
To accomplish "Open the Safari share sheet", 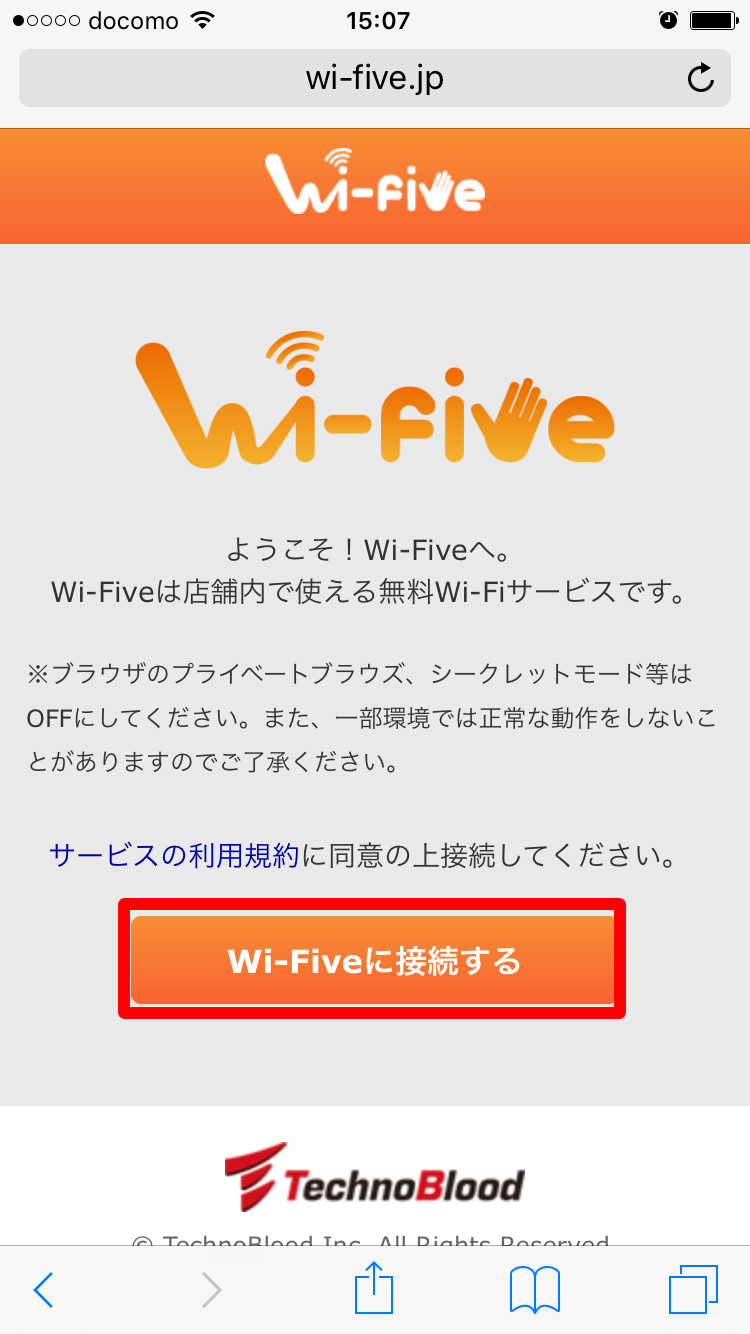I will point(375,1288).
